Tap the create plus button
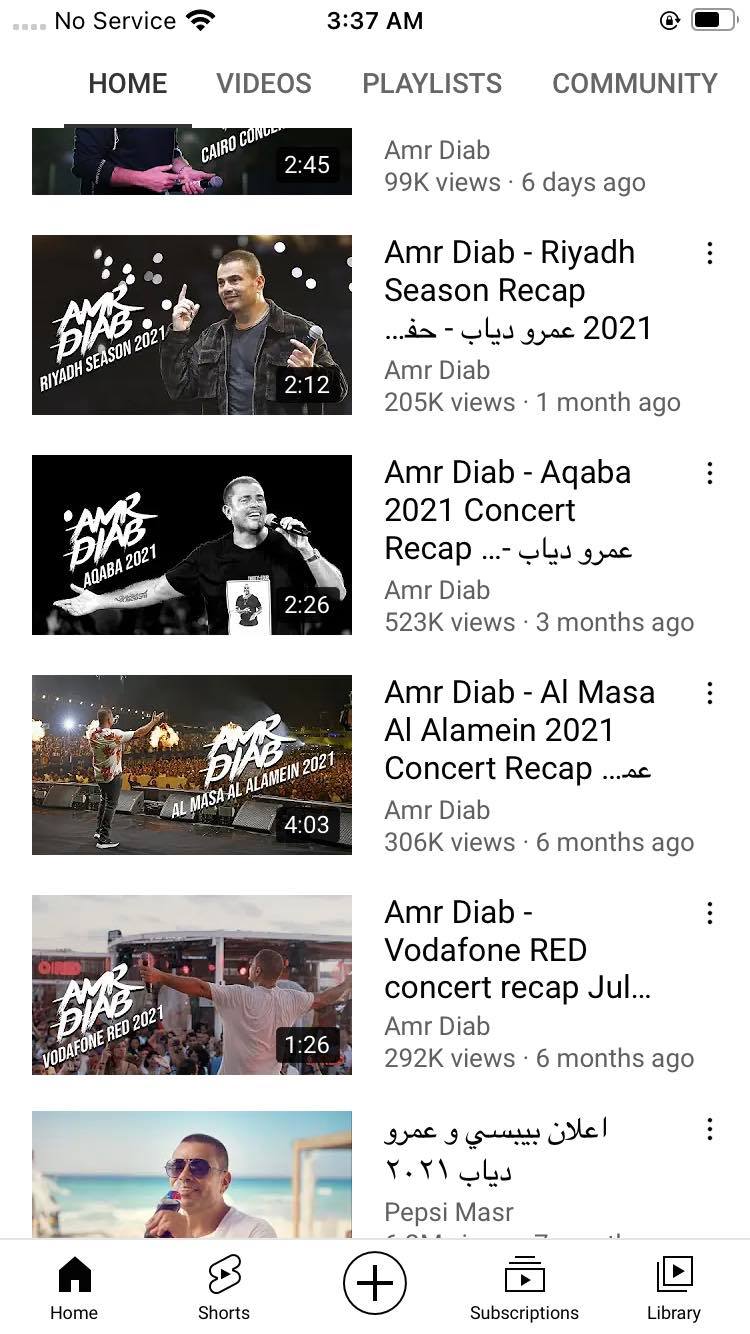Screen dimensions: 750x1334 tap(375, 1284)
